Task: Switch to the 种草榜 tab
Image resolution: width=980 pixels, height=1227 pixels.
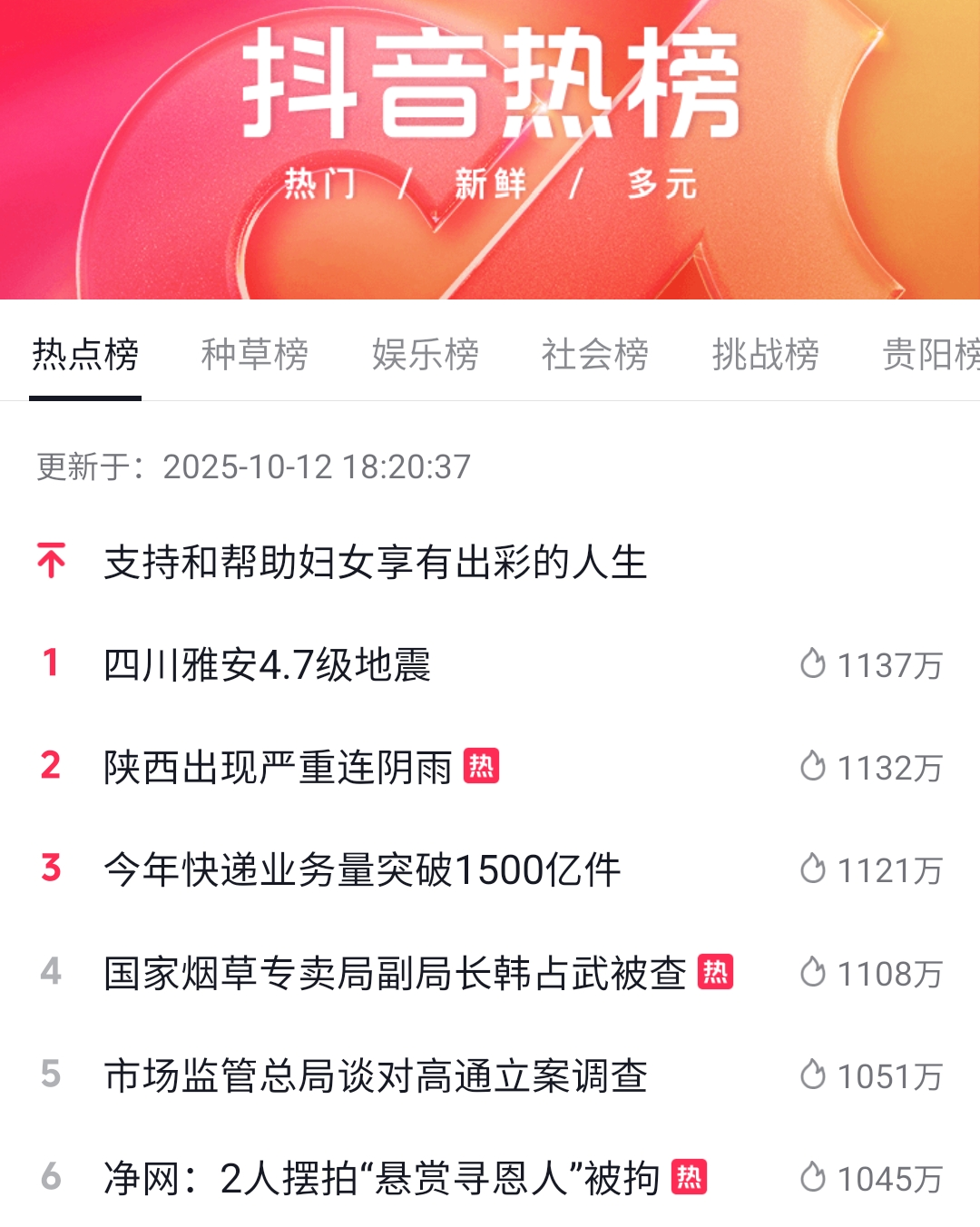Action: [255, 354]
